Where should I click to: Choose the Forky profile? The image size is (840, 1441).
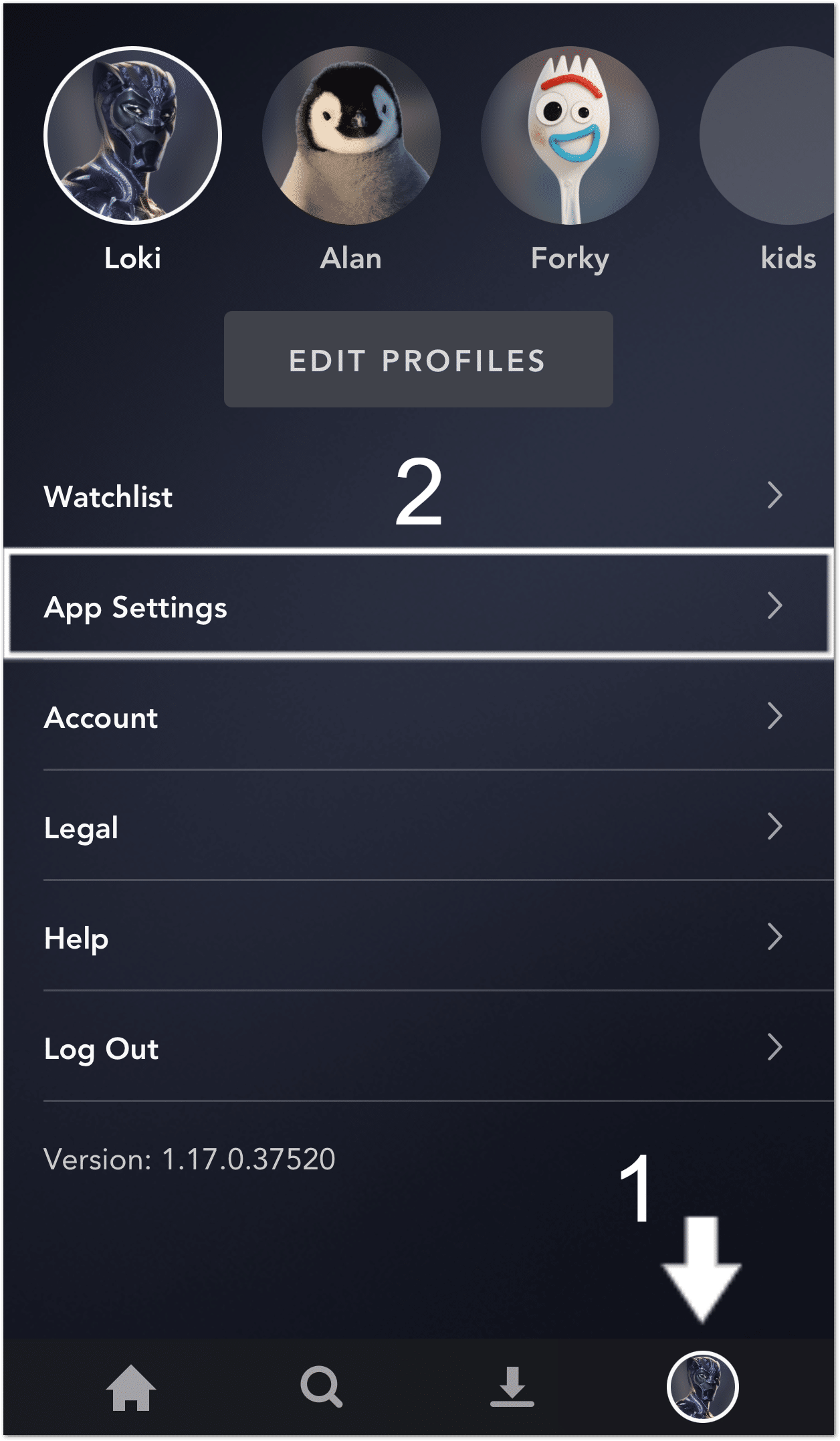coord(570,136)
